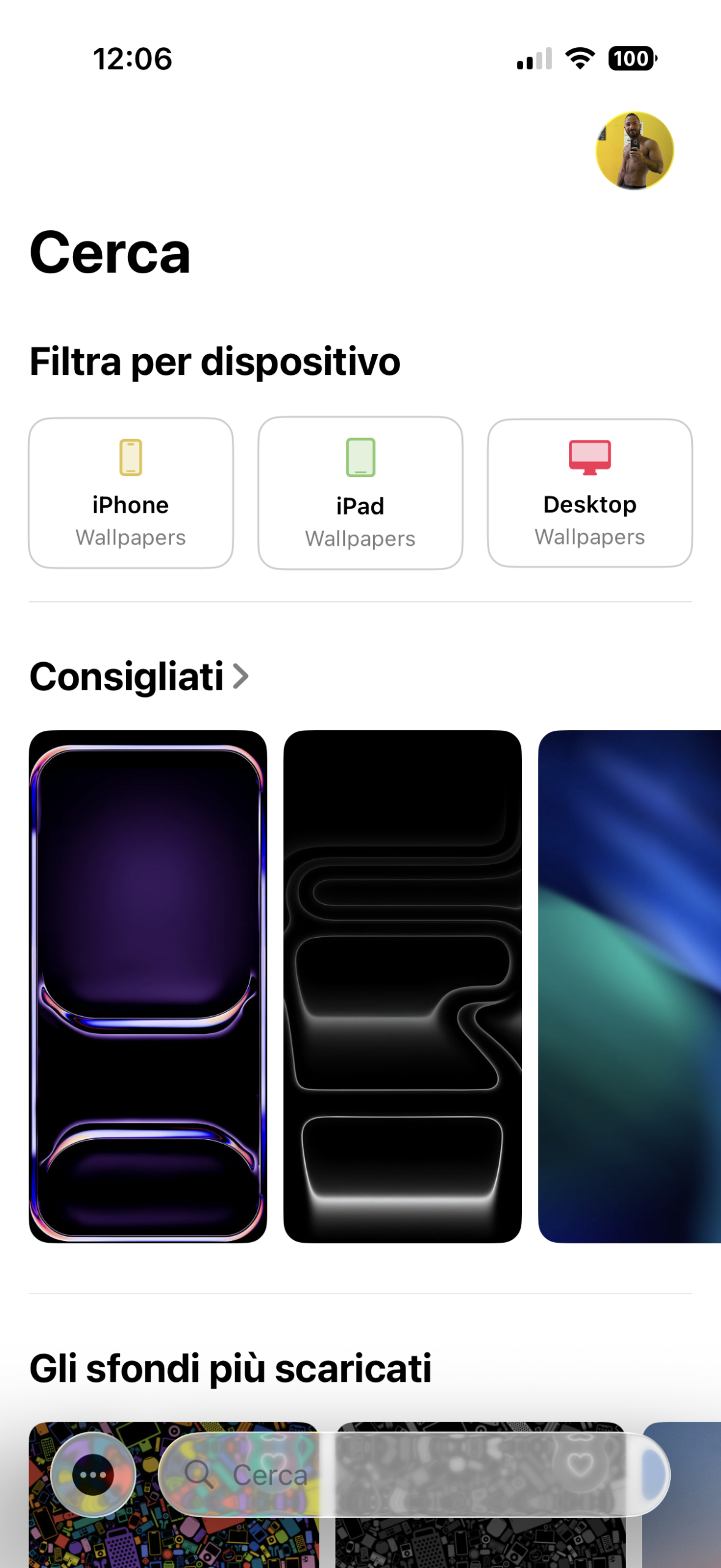
Task: Open the purple glowing frame wallpaper
Action: coord(148,986)
